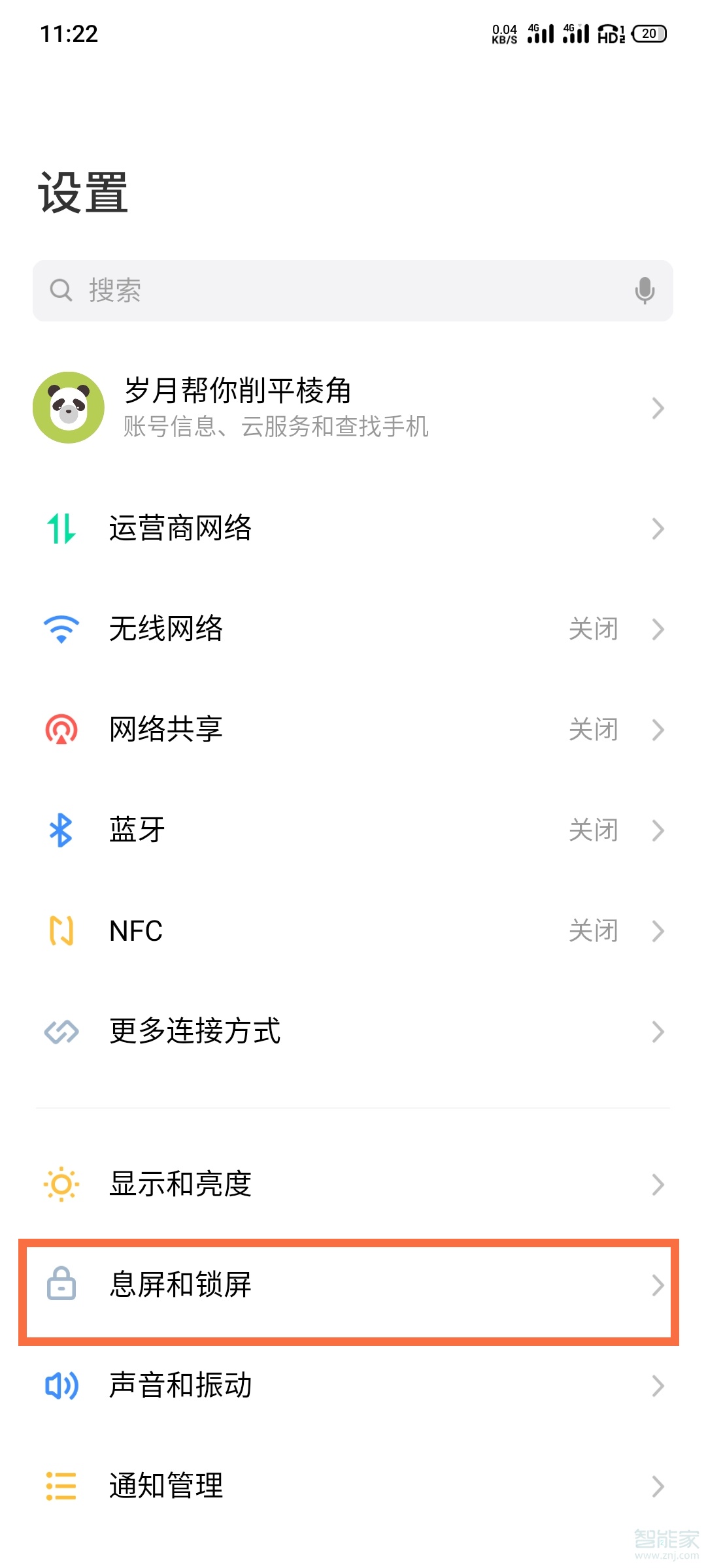Tap the 显示和亮度 brightness icon

click(x=59, y=1183)
